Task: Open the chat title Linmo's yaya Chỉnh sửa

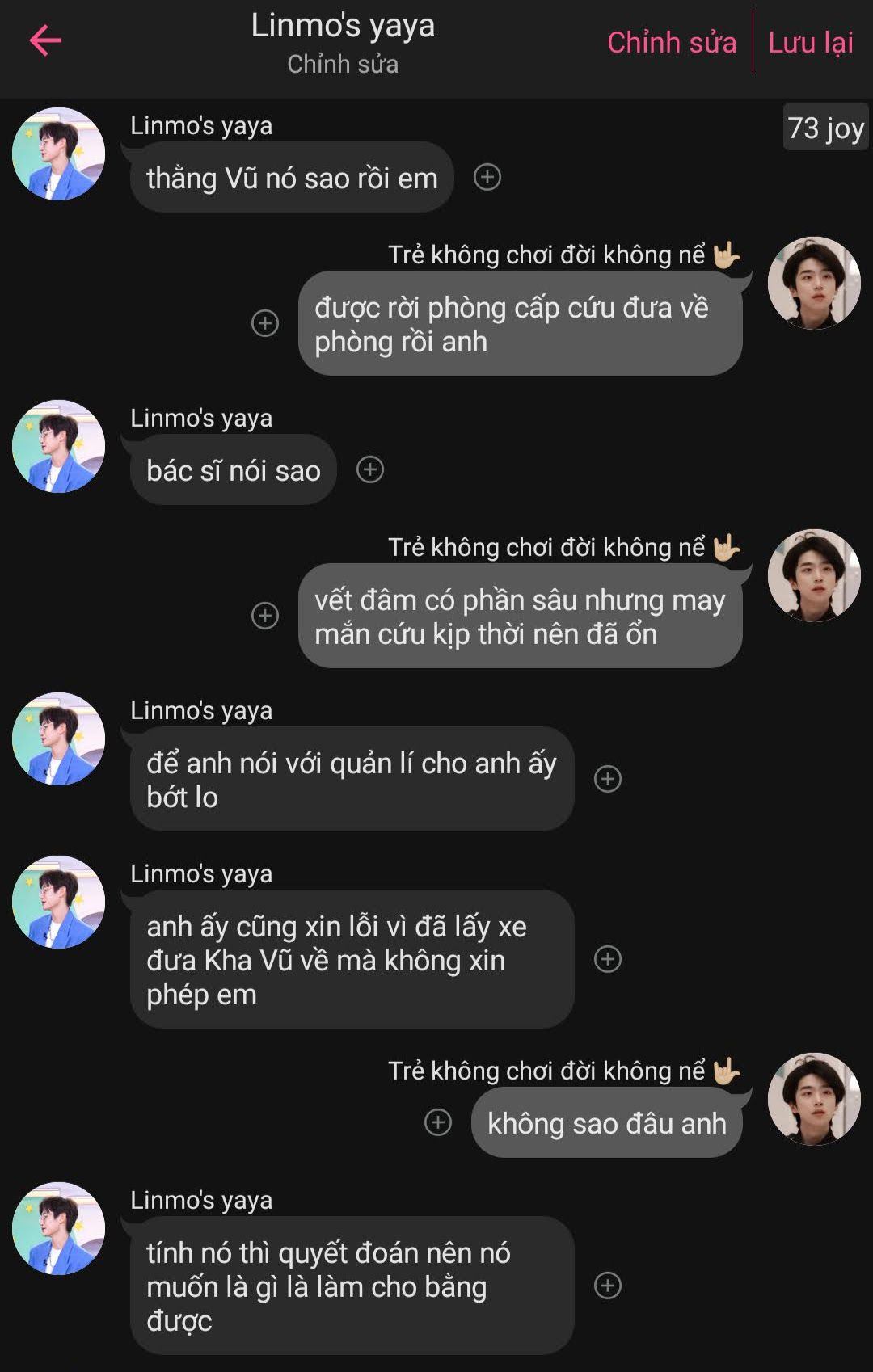Action: click(343, 42)
